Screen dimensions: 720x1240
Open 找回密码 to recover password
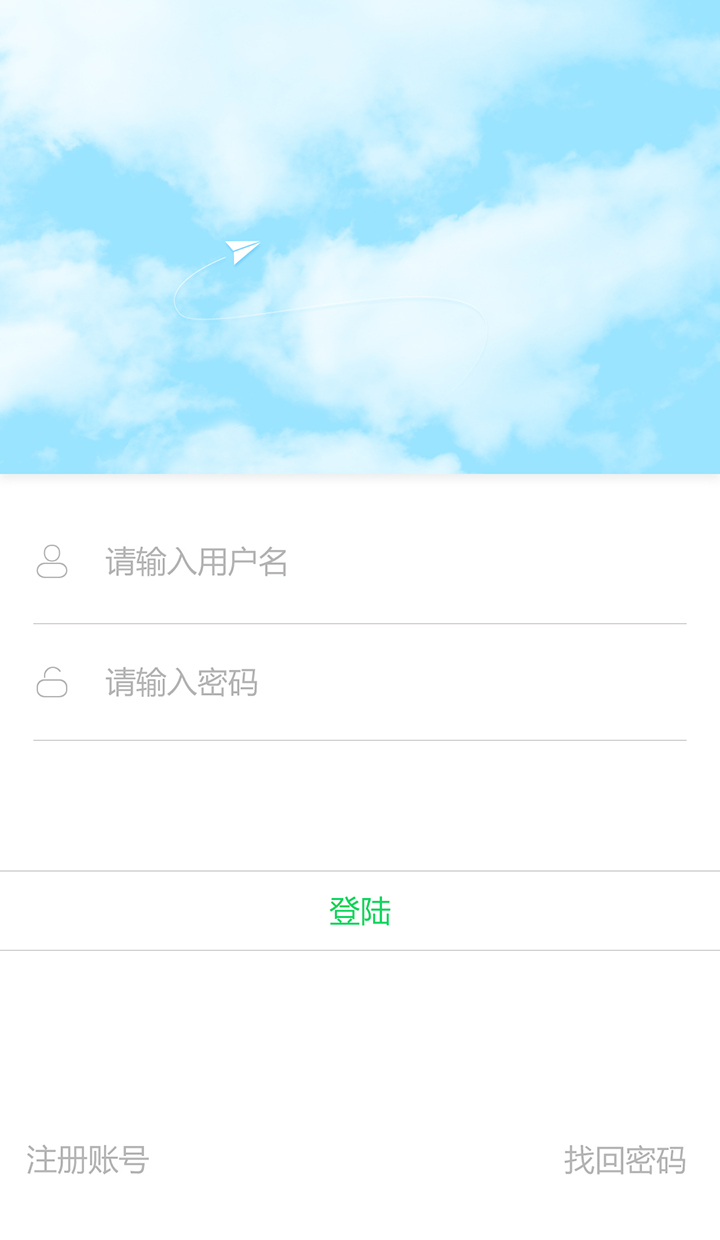625,1160
